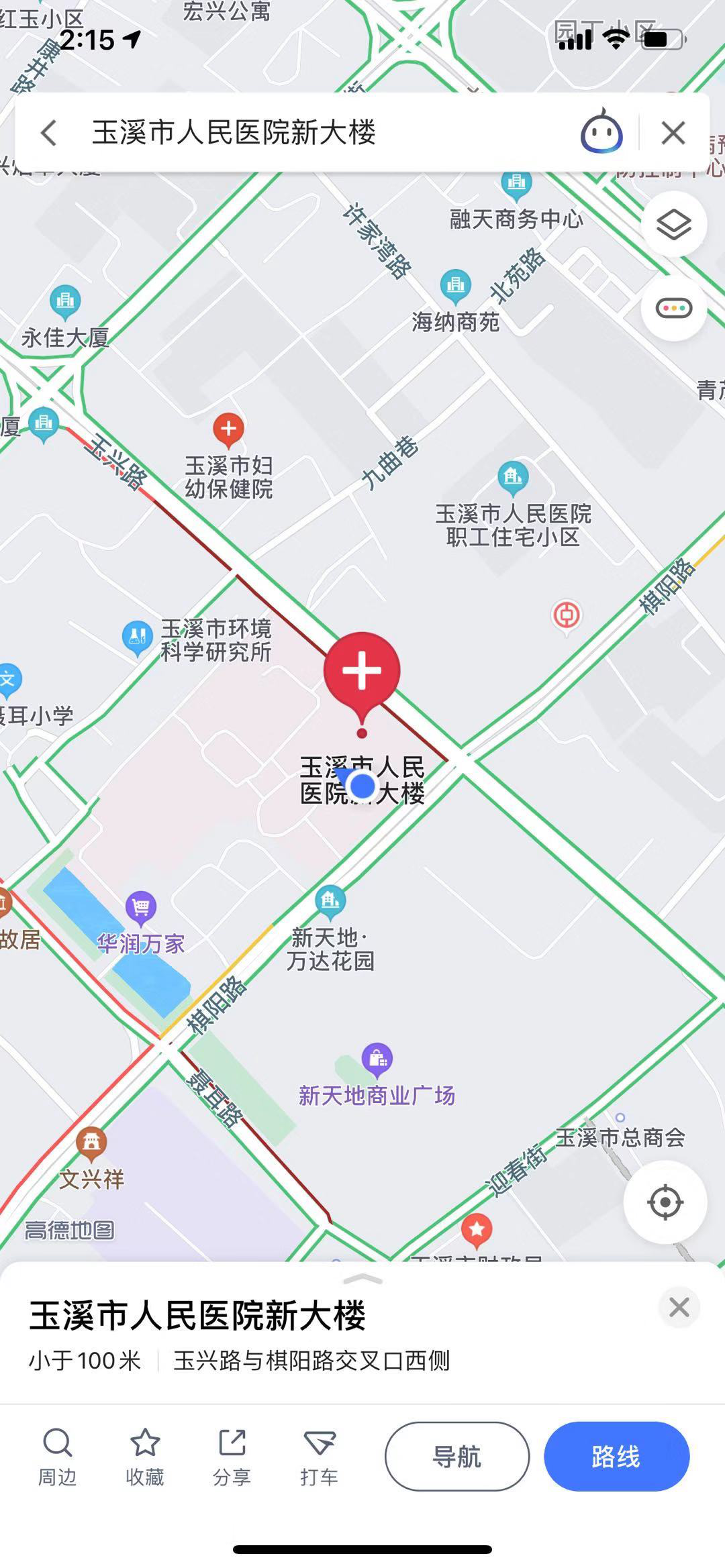
Task: Expand the place details panel handle
Action: coord(362,1279)
